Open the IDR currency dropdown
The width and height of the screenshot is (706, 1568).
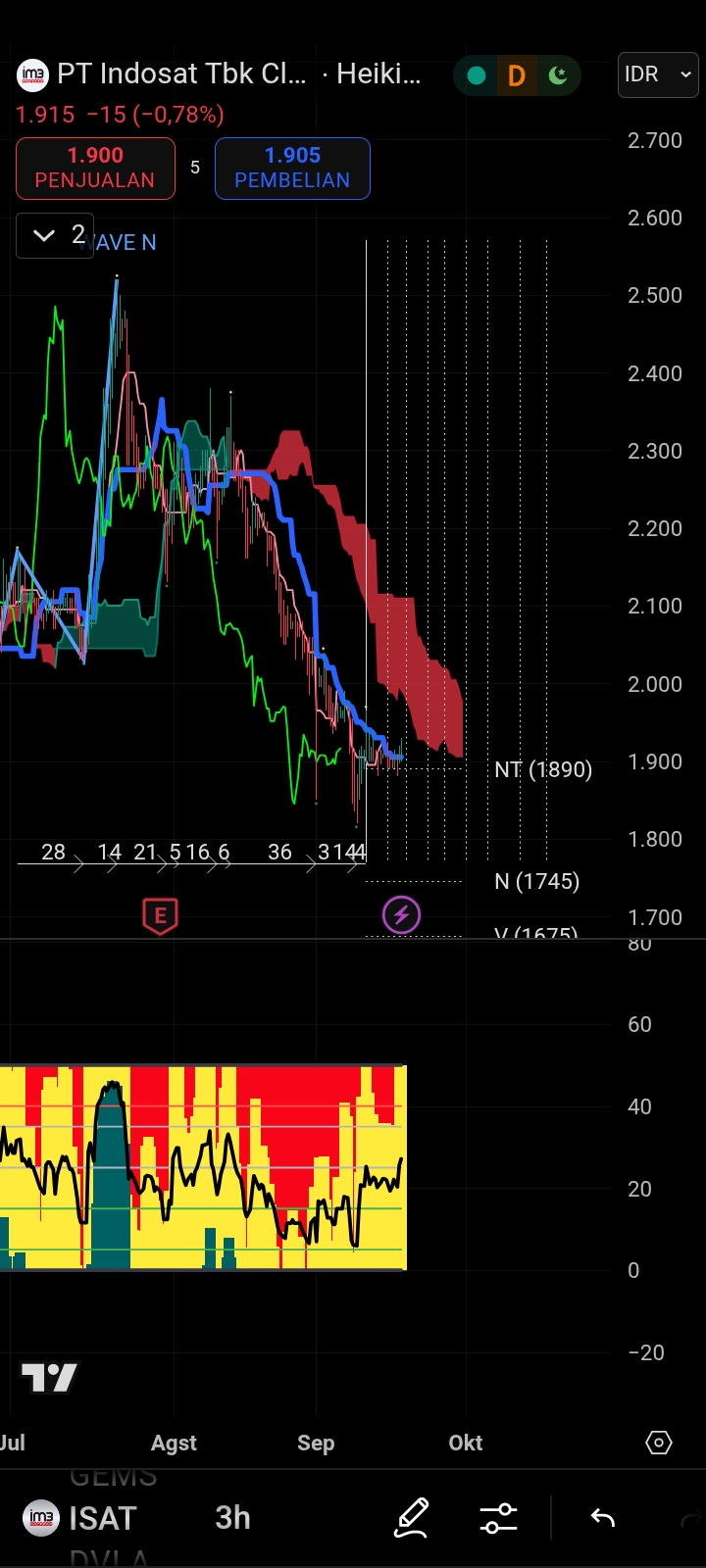click(658, 74)
